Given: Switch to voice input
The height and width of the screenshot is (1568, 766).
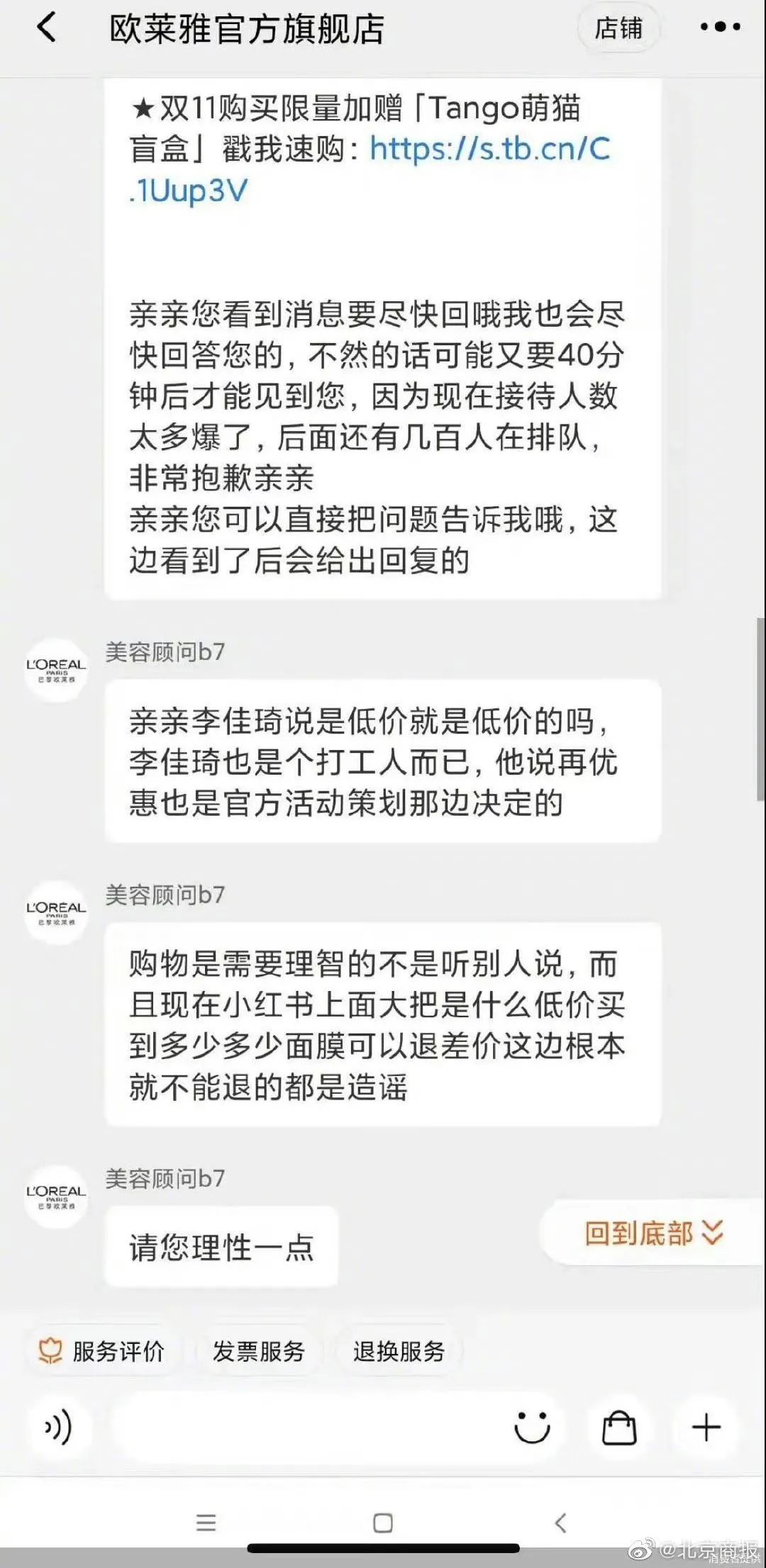Looking at the screenshot, I should (58, 1427).
